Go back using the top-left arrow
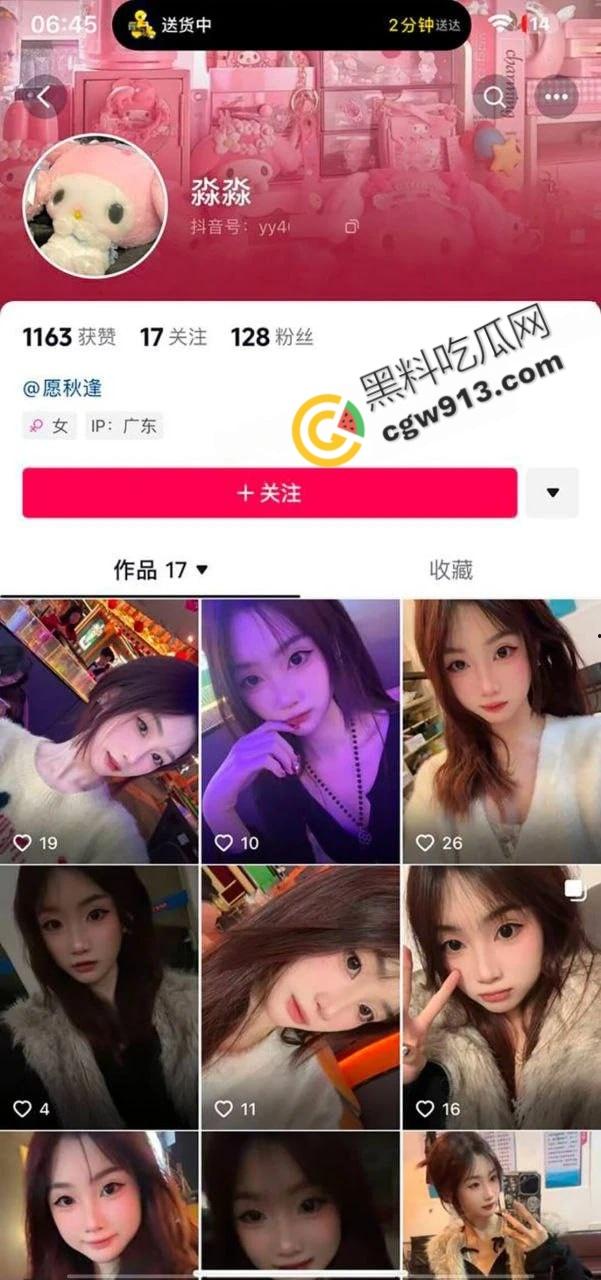Image resolution: width=601 pixels, height=1280 pixels. (44, 97)
